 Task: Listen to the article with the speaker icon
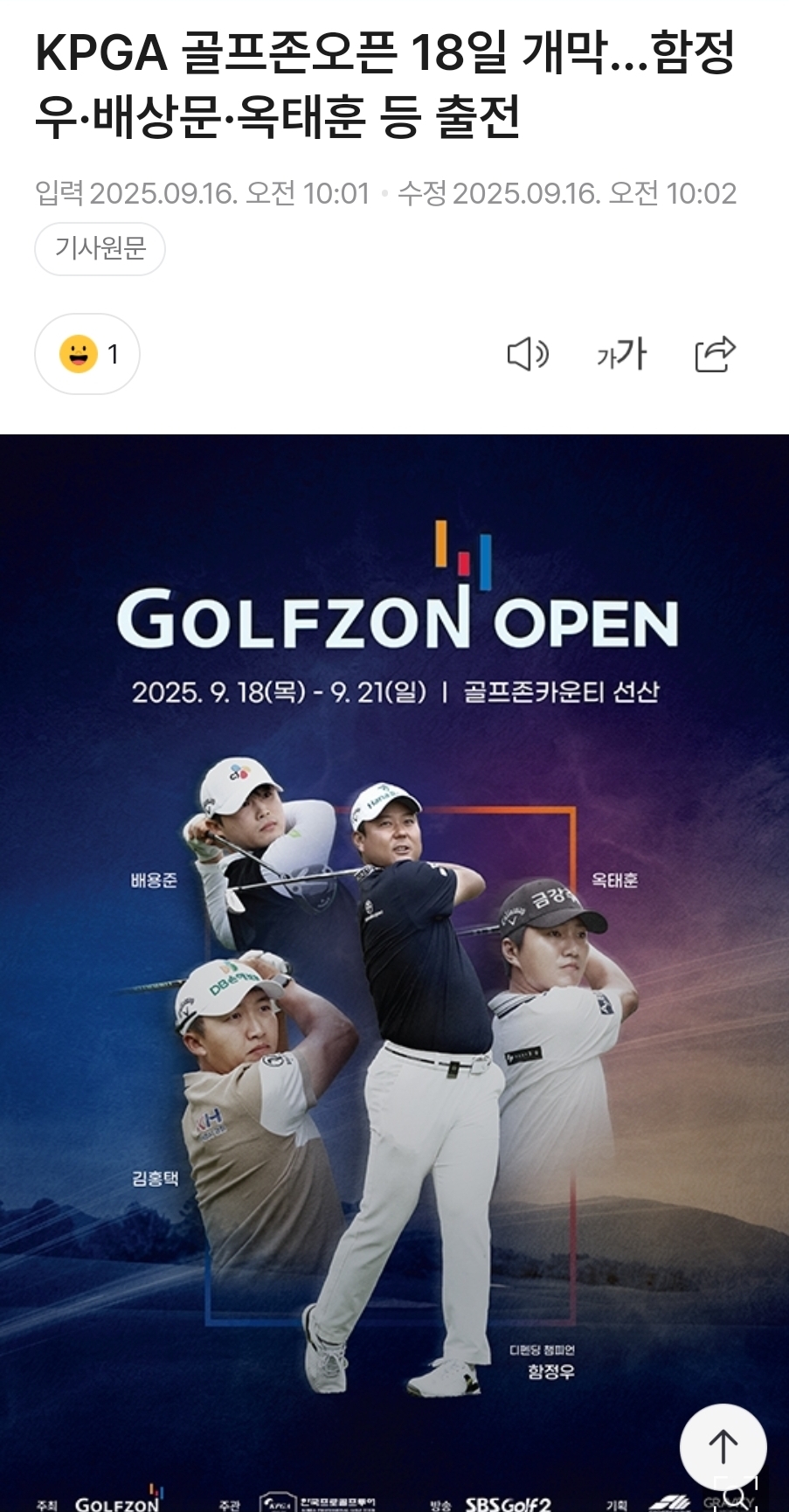coord(528,354)
